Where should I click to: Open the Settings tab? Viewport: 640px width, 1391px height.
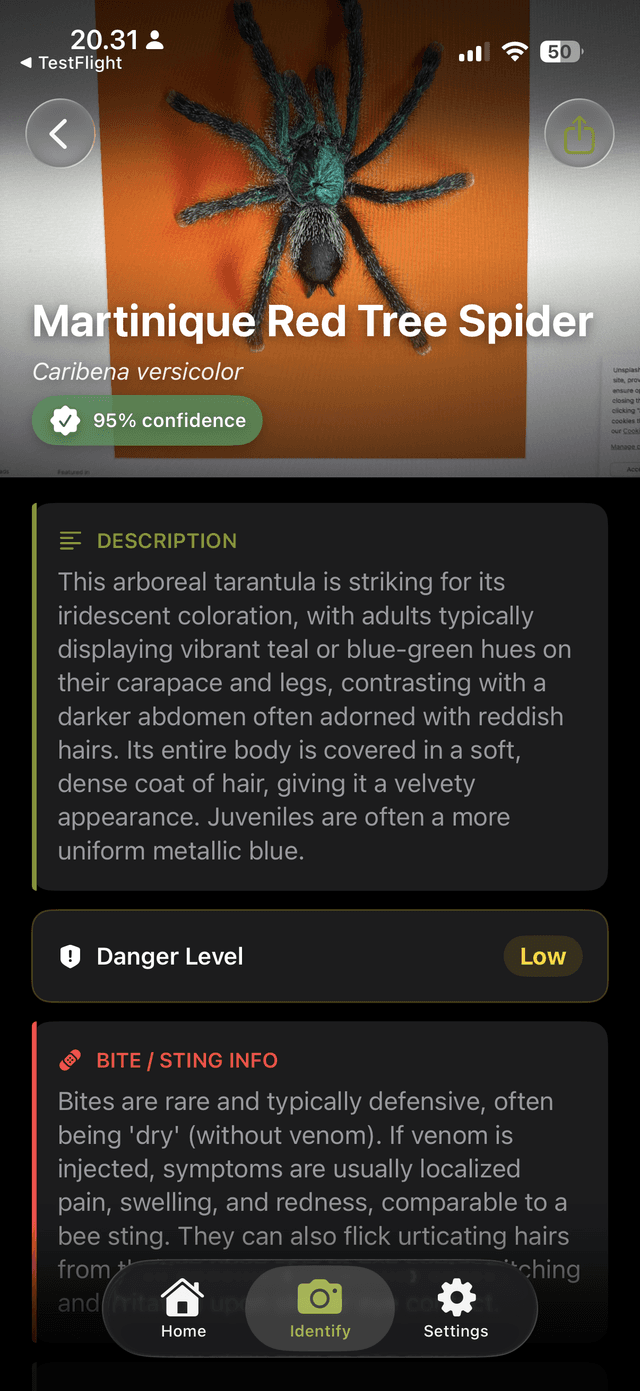coord(456,1309)
